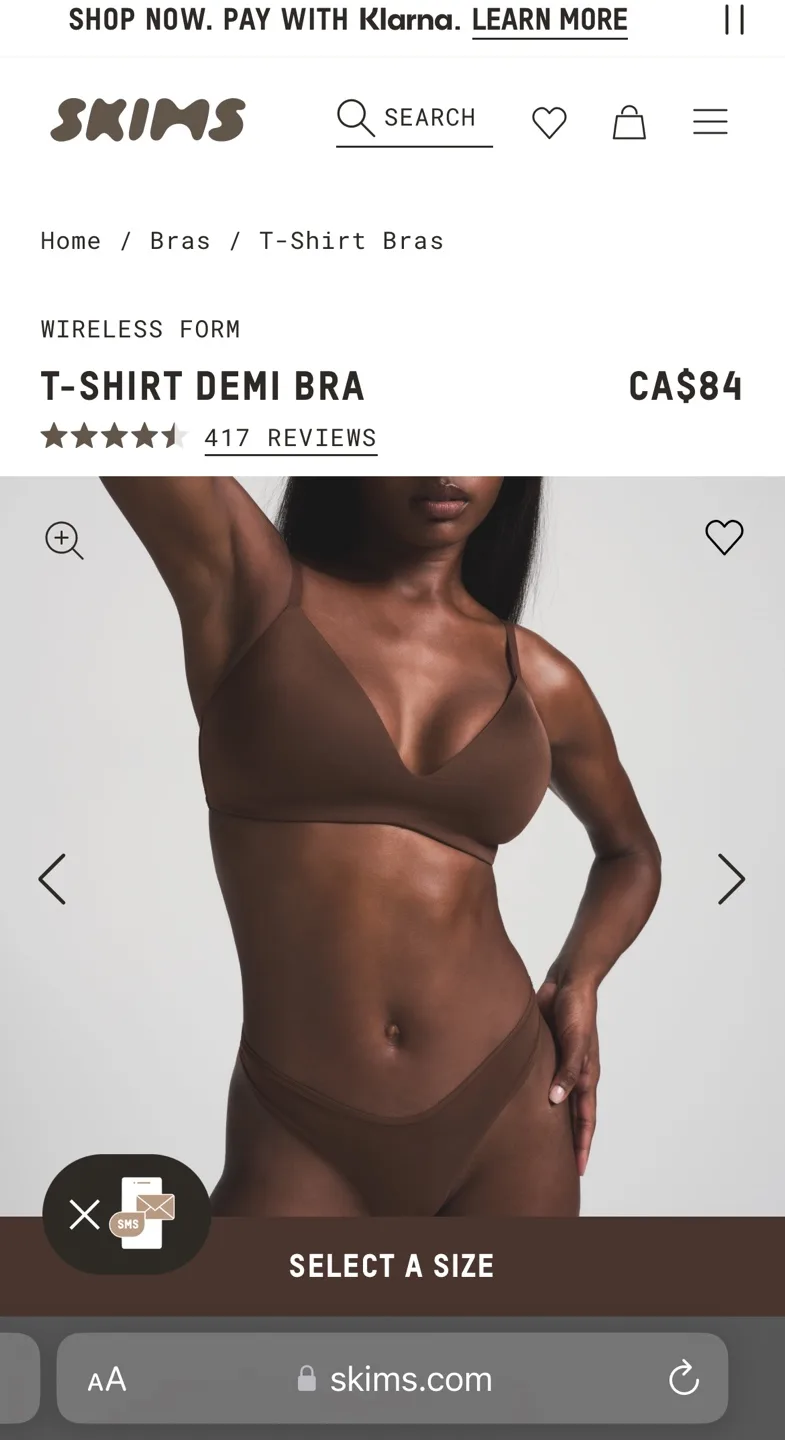This screenshot has height=1440, width=785.
Task: View the 417 reviews
Action: 290,437
